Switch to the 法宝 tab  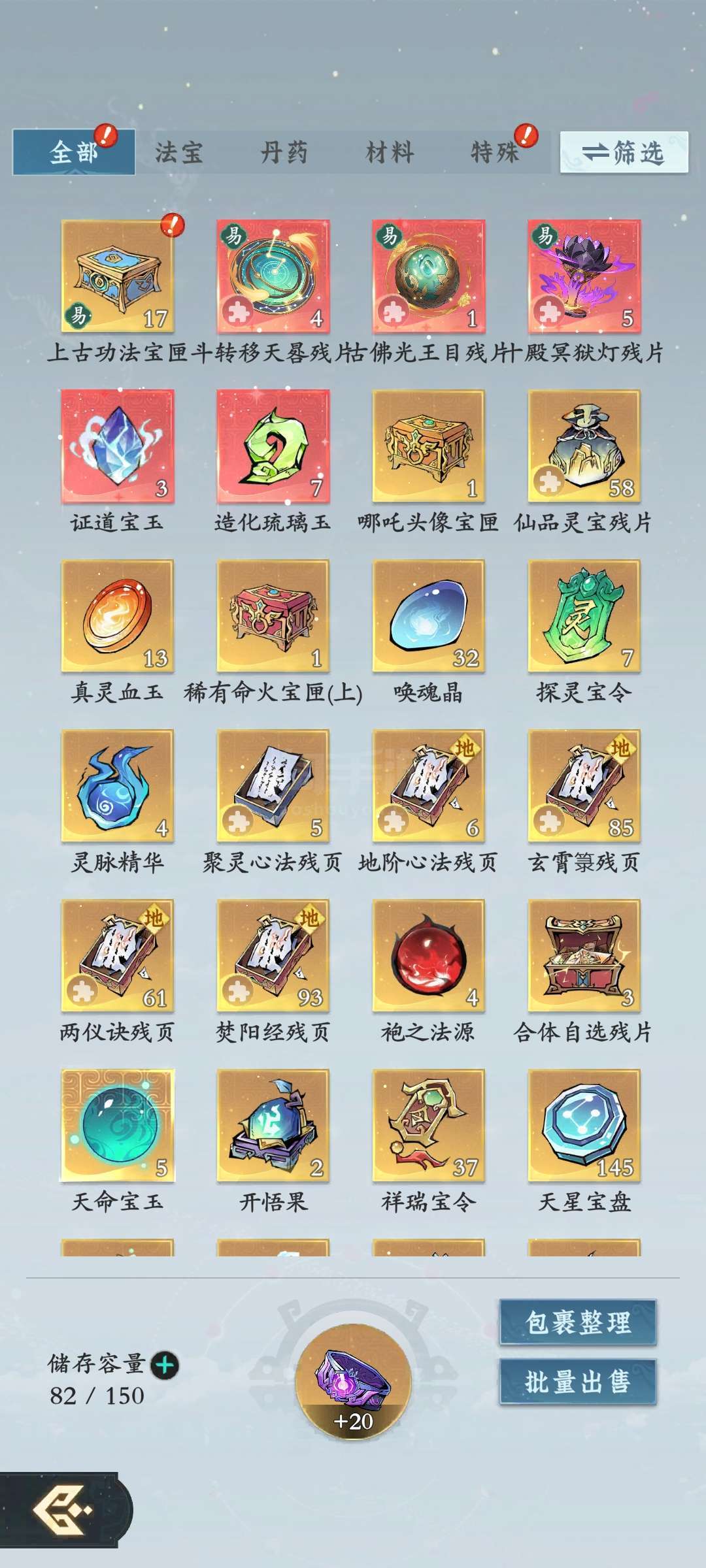178,153
